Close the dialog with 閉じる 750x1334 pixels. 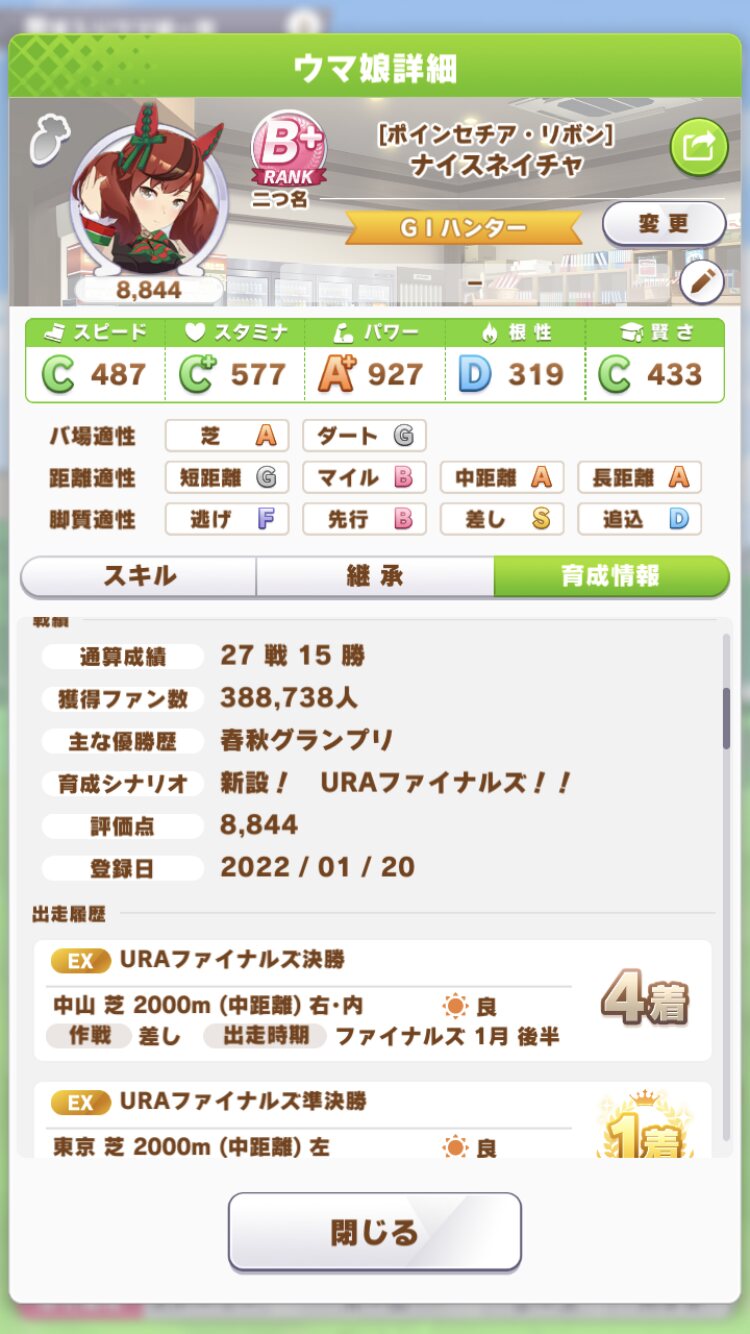(375, 1232)
